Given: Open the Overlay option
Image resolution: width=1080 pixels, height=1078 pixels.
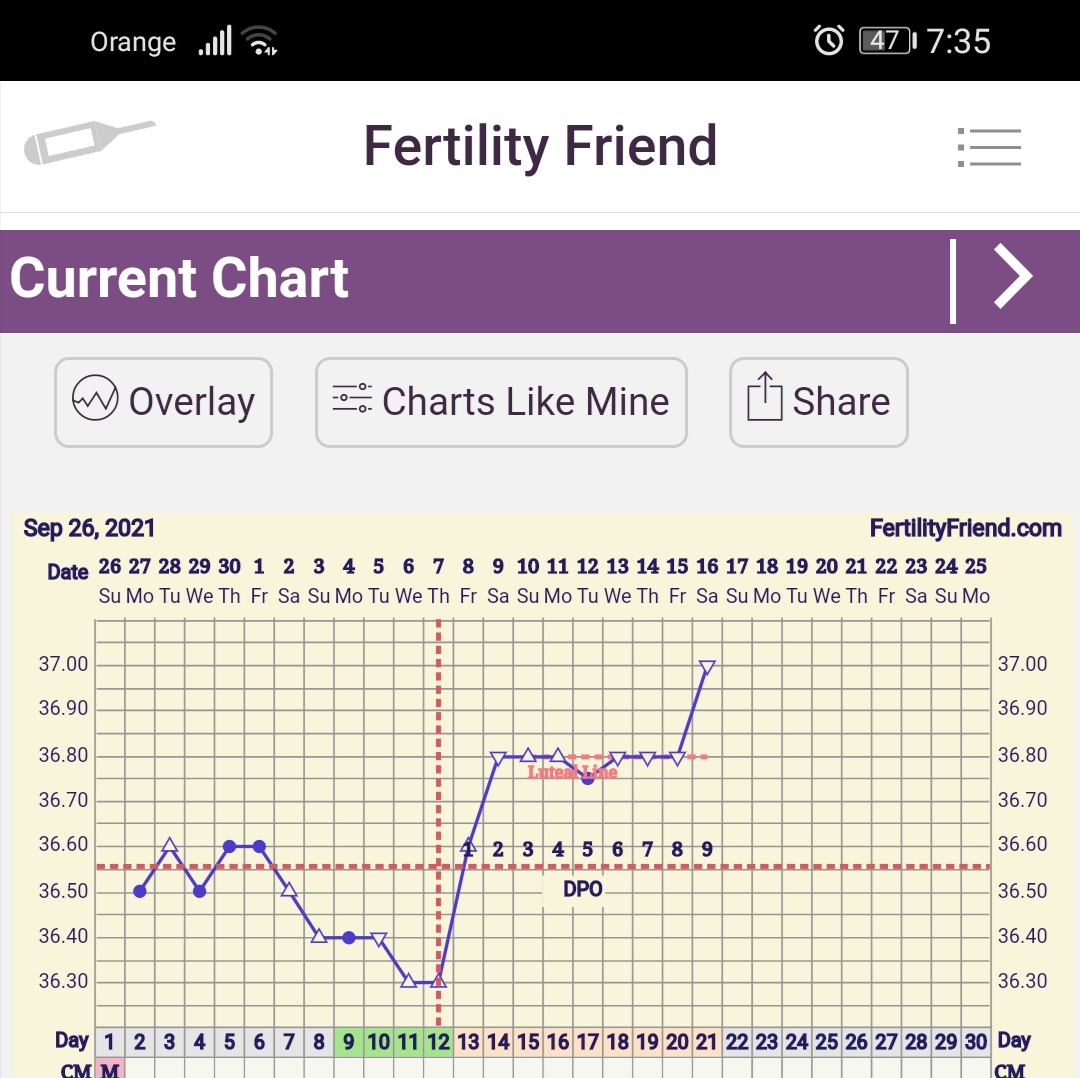Looking at the screenshot, I should coord(163,402).
